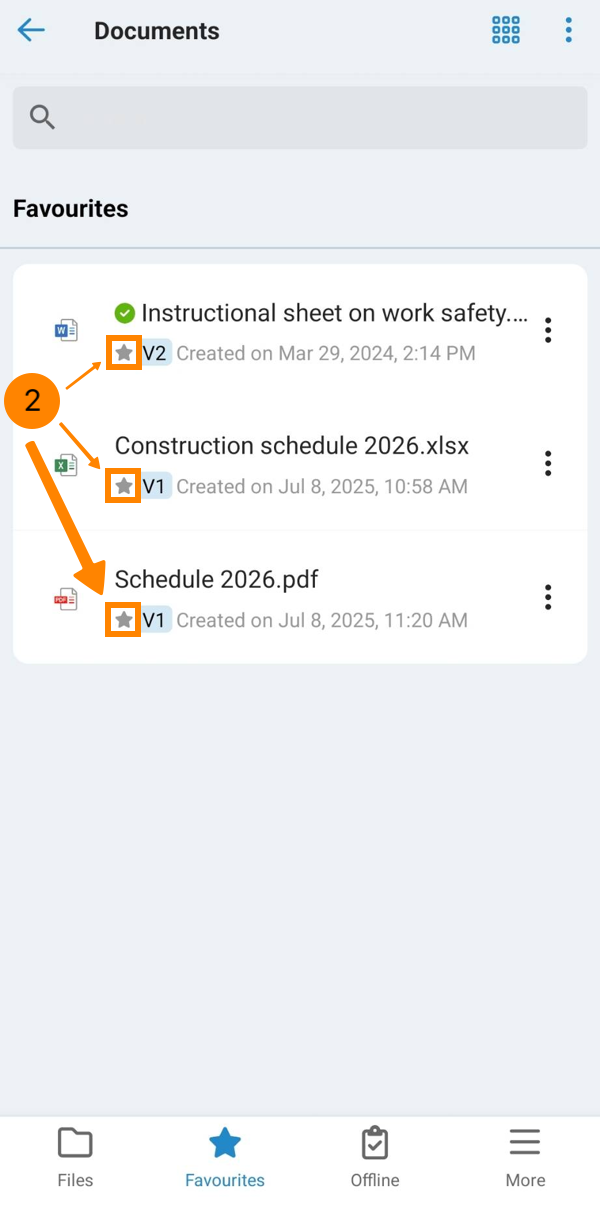Switch to the Files tab

pos(75,1157)
